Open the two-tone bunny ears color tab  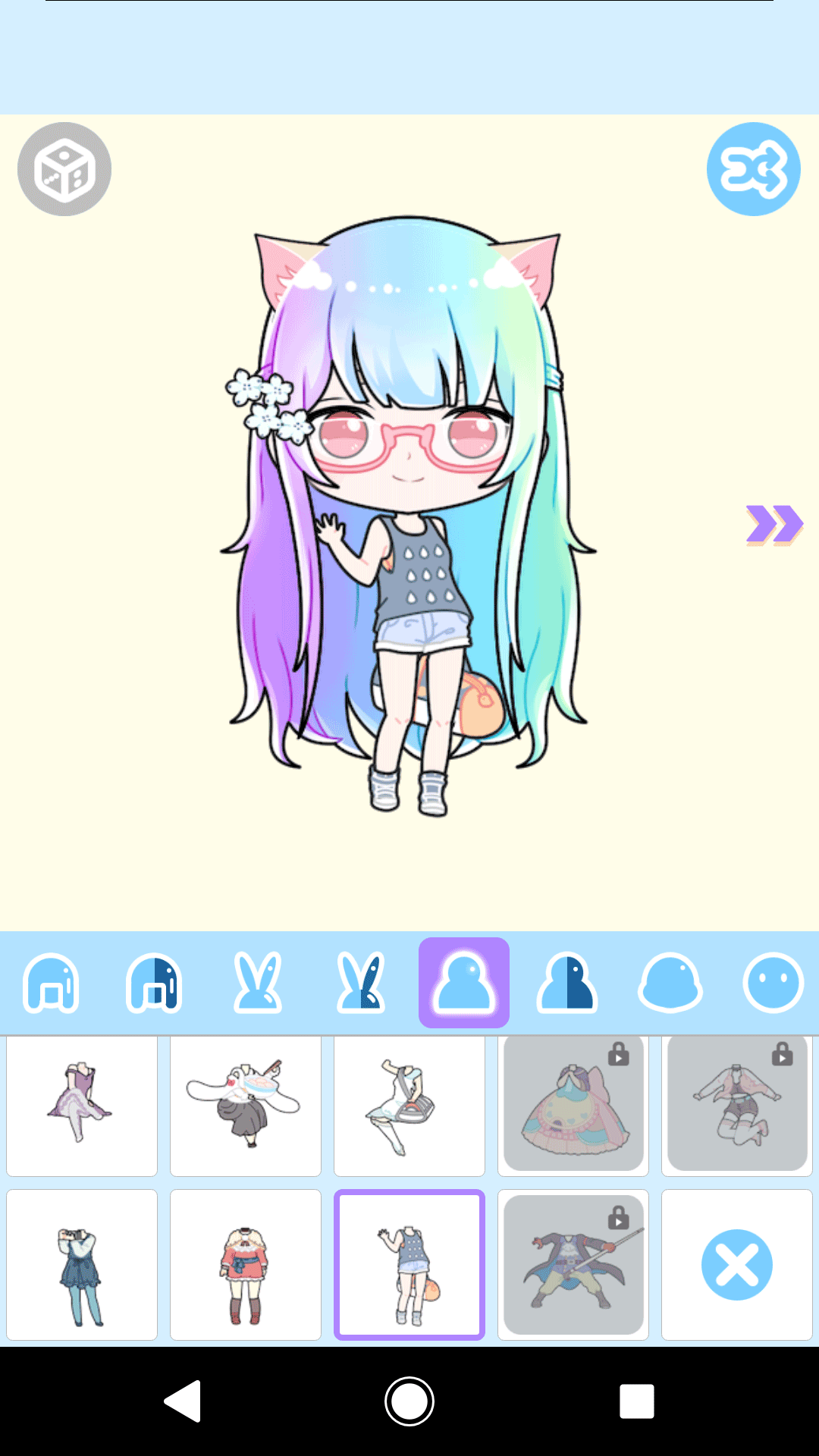pyautogui.click(x=361, y=983)
